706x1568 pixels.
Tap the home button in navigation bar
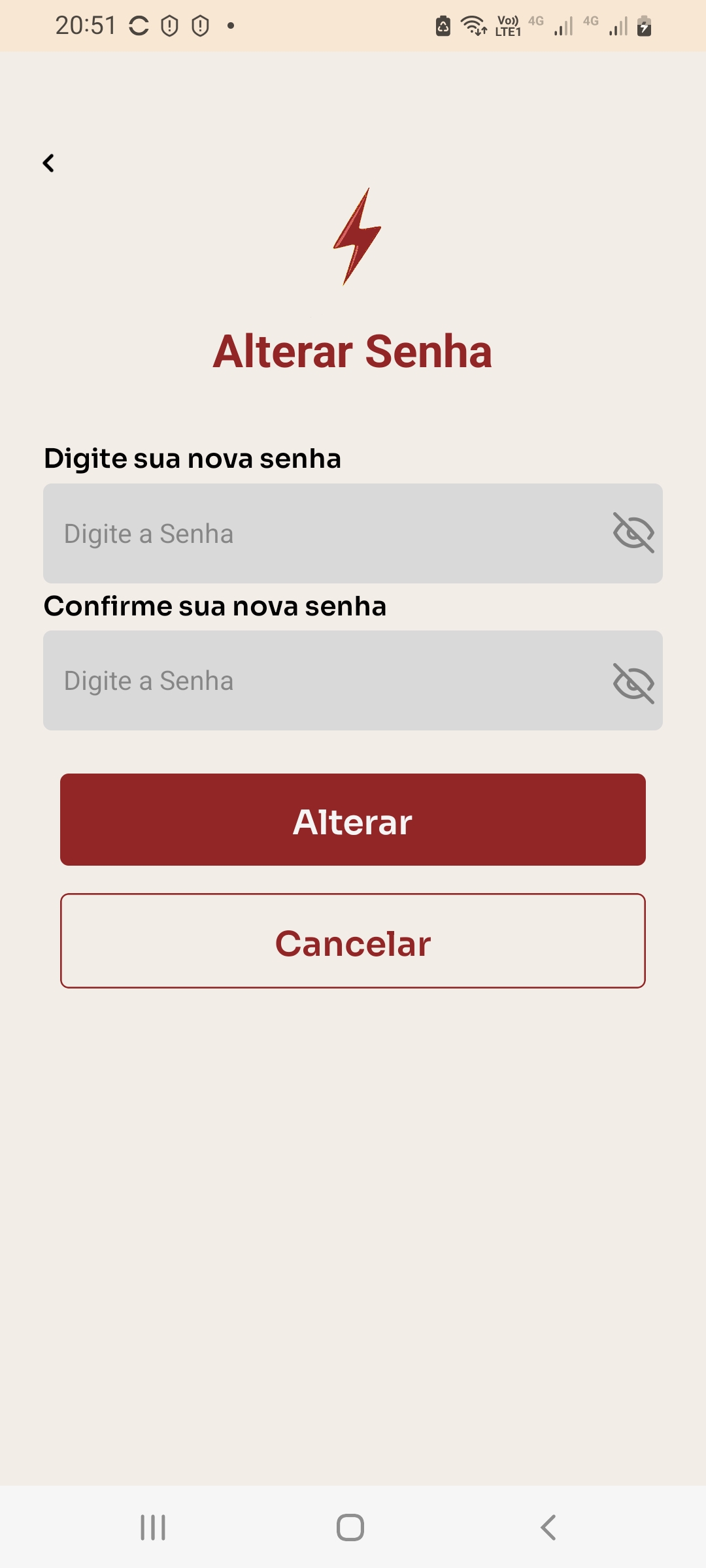coord(351,1527)
